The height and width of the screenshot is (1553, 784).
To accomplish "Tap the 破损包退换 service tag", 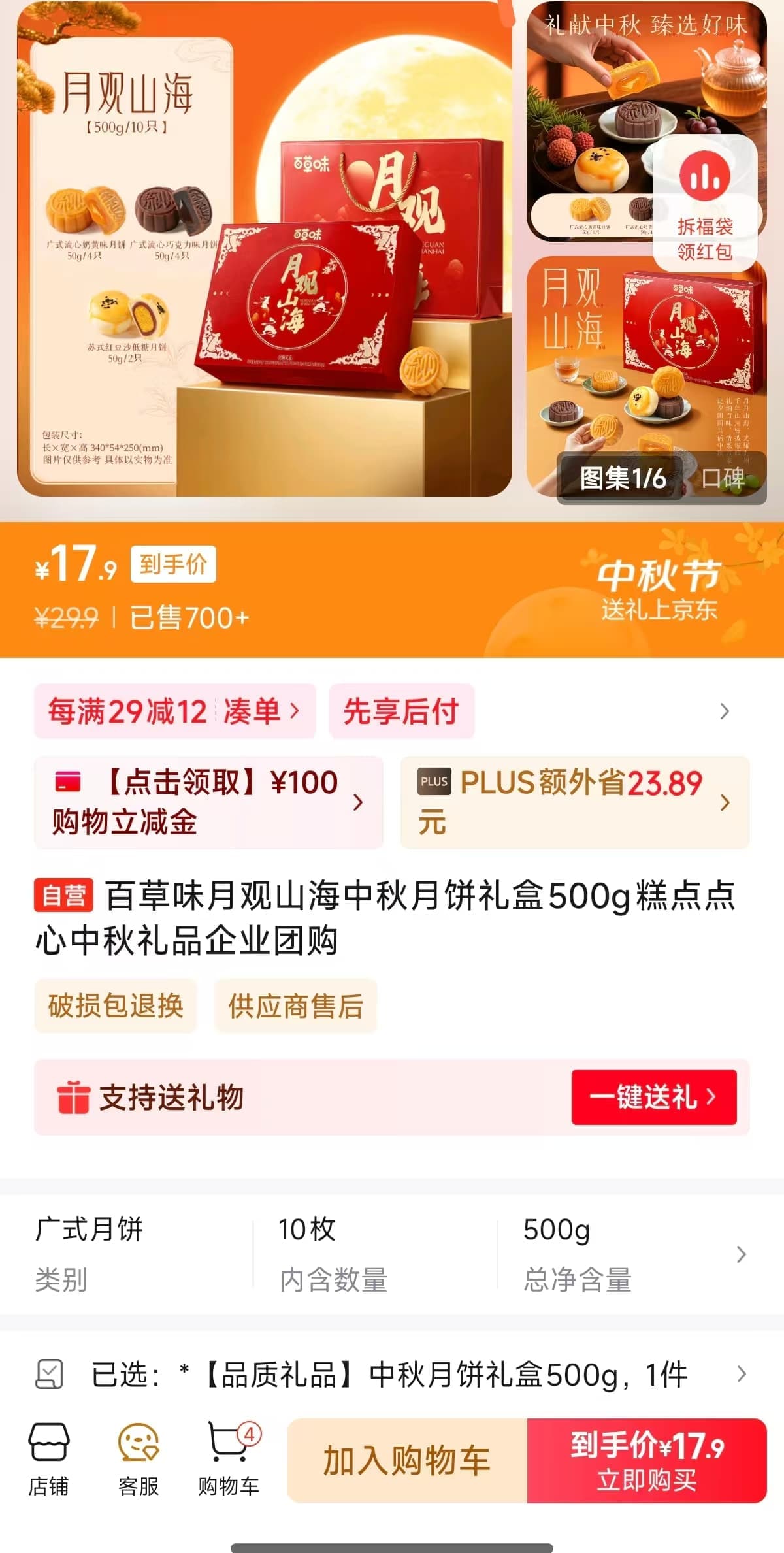I will coord(116,1005).
